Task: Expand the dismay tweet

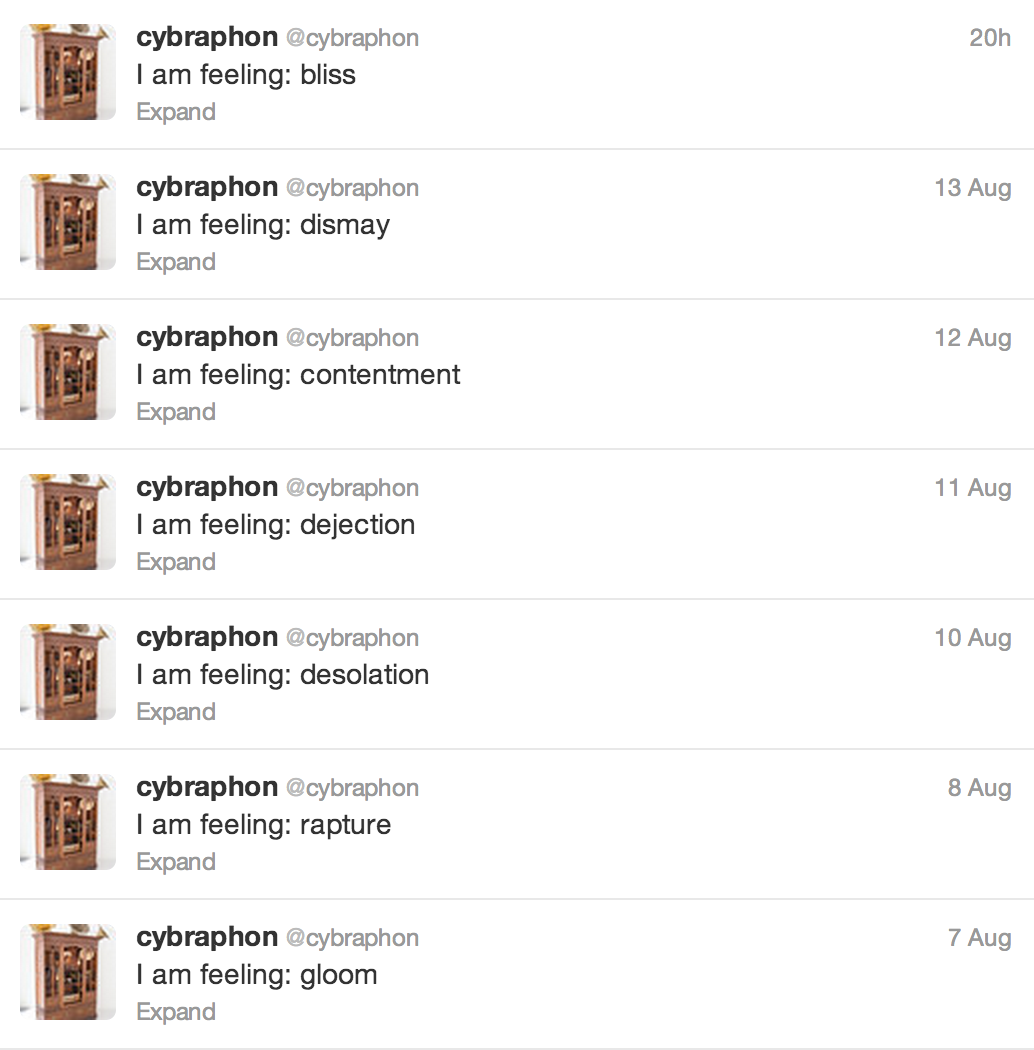Action: (176, 262)
